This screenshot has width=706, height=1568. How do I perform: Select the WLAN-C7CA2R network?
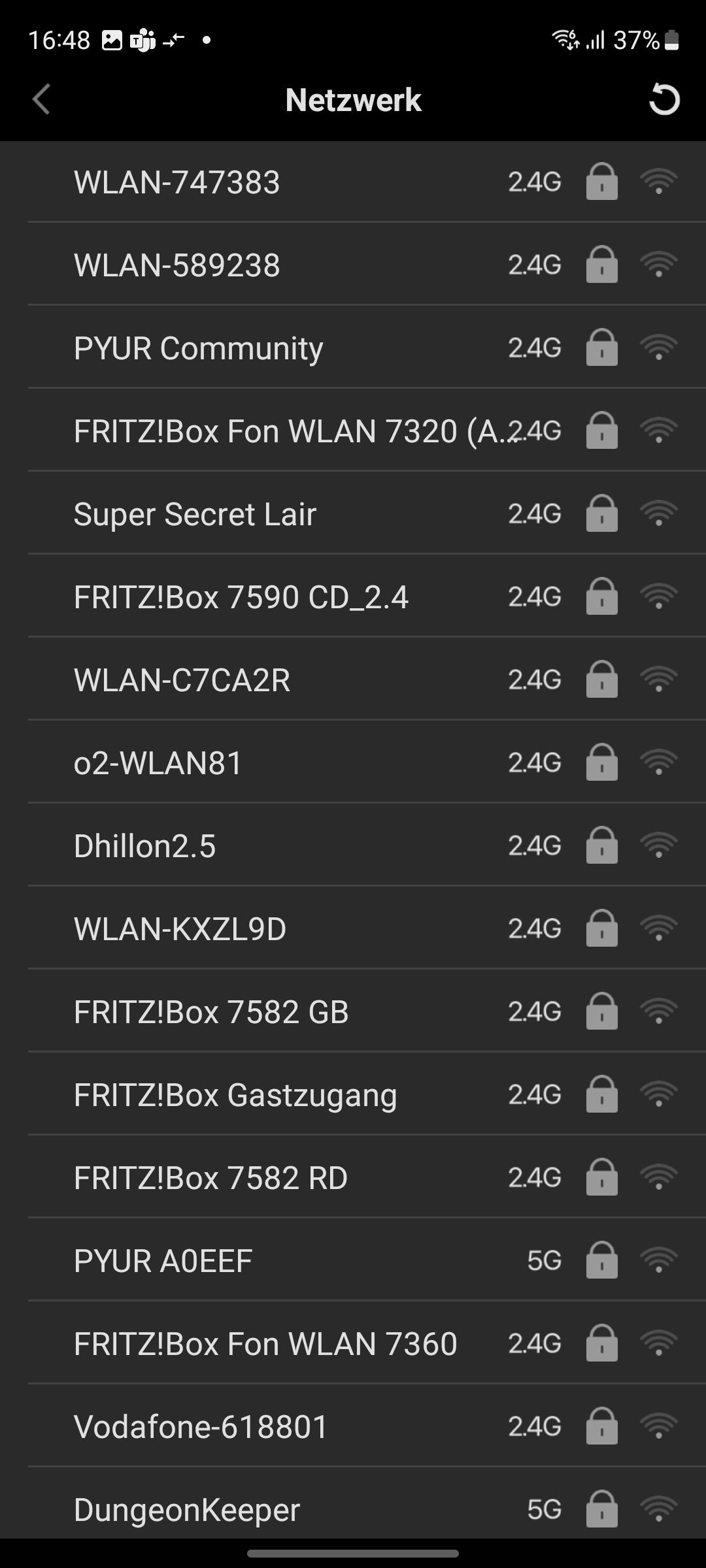353,680
